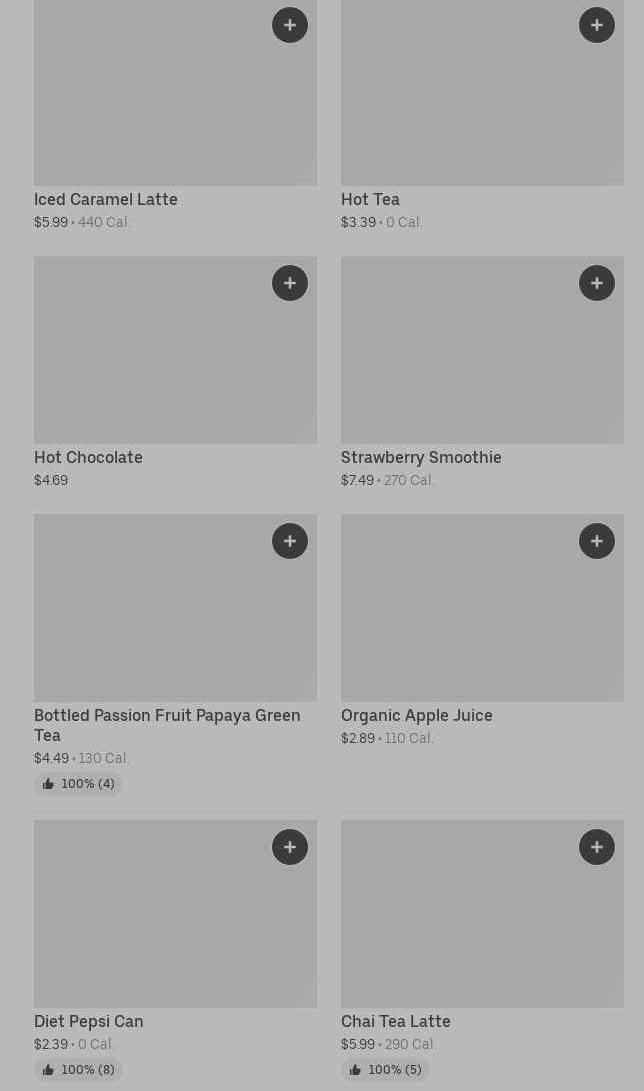Add Hot Tea to cart

(597, 25)
